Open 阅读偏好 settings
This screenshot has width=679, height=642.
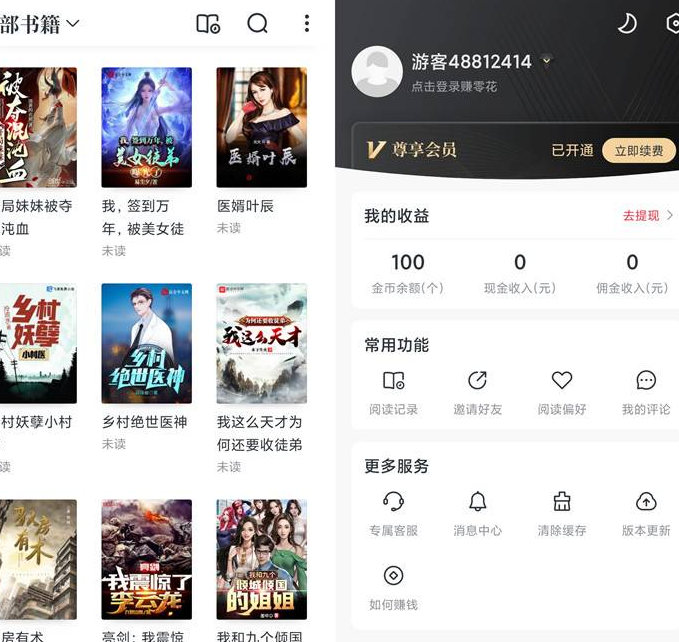point(562,392)
